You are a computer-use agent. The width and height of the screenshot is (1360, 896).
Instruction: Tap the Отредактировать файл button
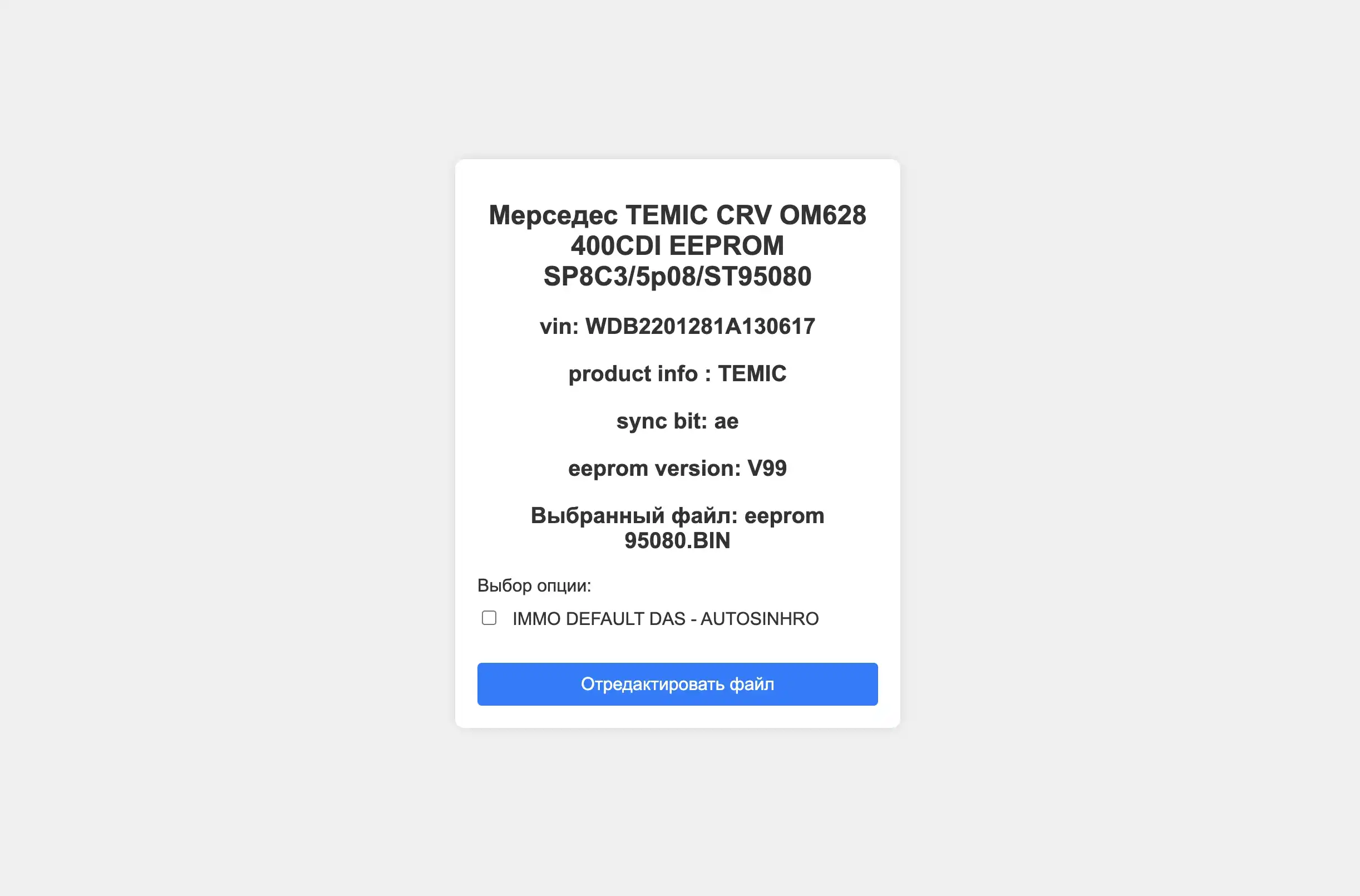[x=677, y=684]
